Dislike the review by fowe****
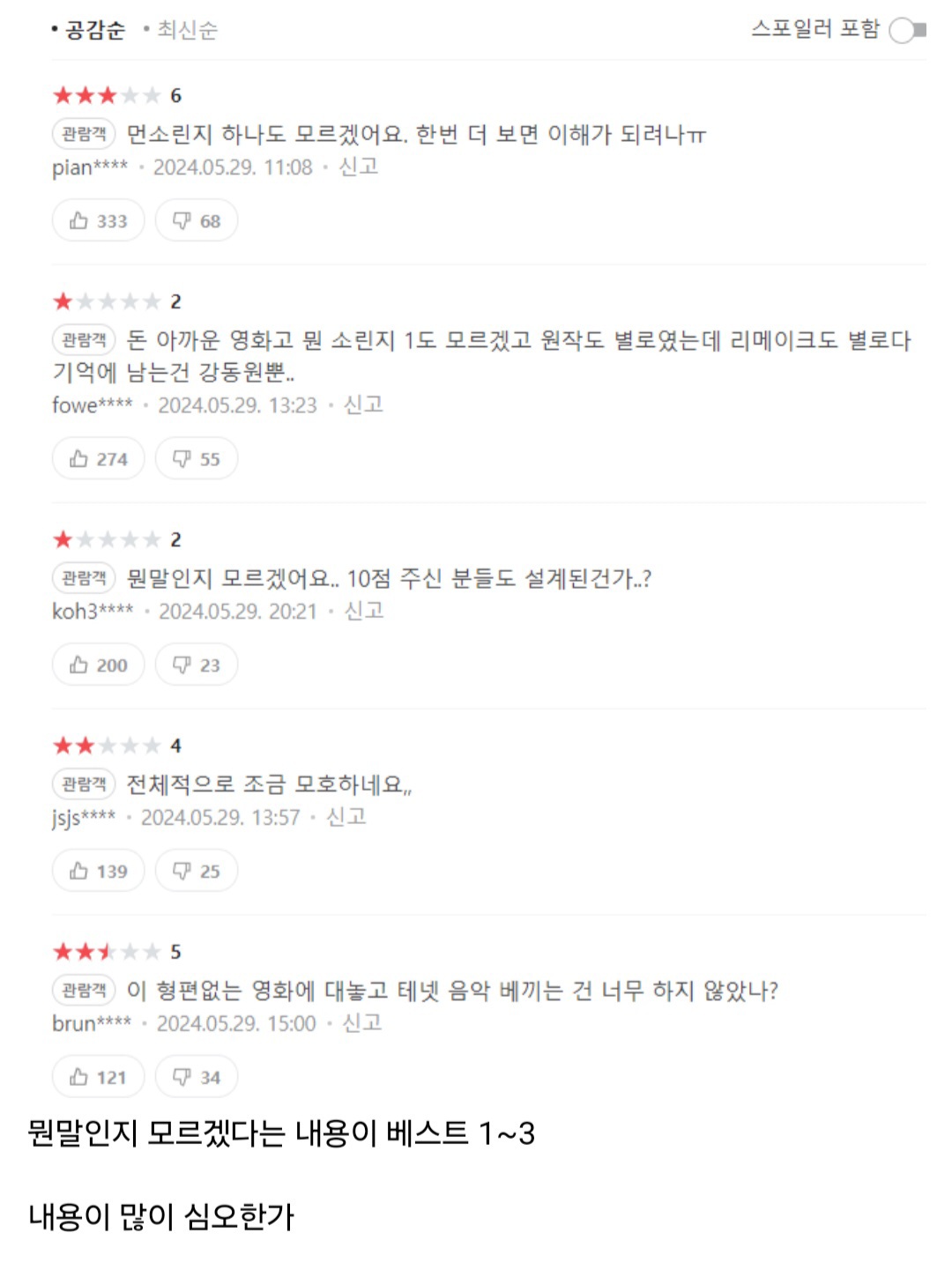The height and width of the screenshot is (1270, 952). click(x=197, y=458)
